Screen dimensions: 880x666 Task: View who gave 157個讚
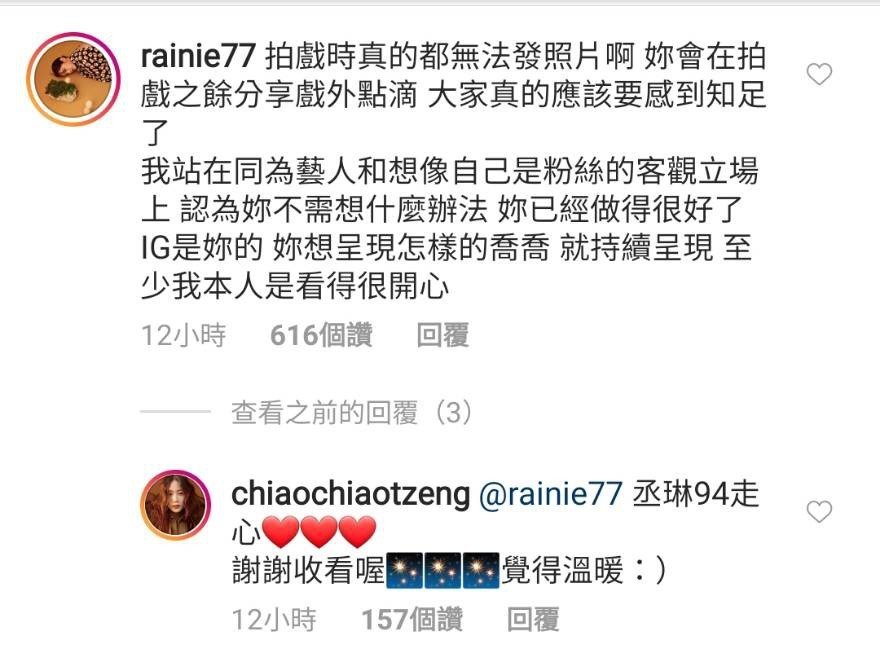click(412, 621)
